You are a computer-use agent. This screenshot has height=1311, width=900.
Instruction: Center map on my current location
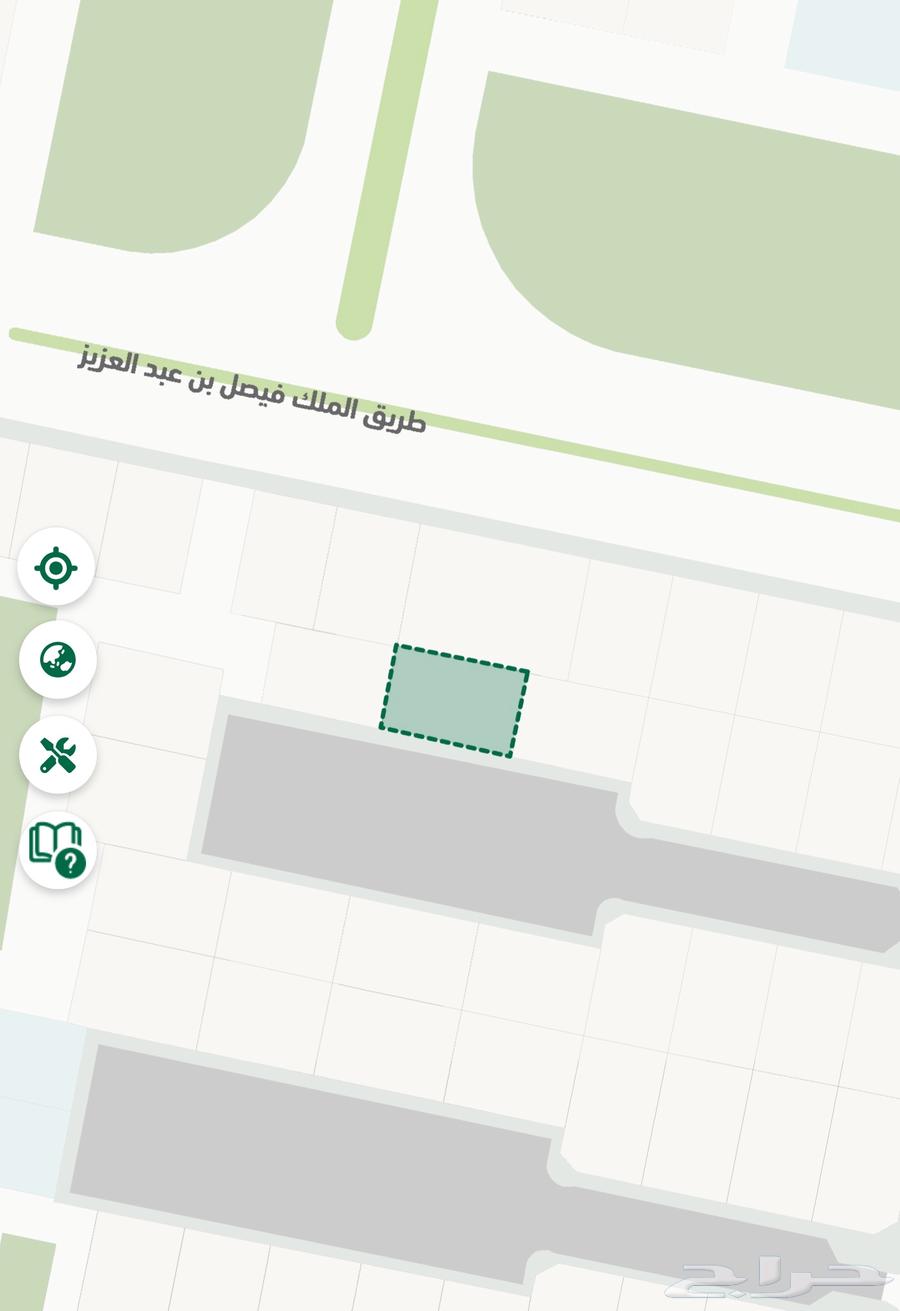[x=56, y=567]
